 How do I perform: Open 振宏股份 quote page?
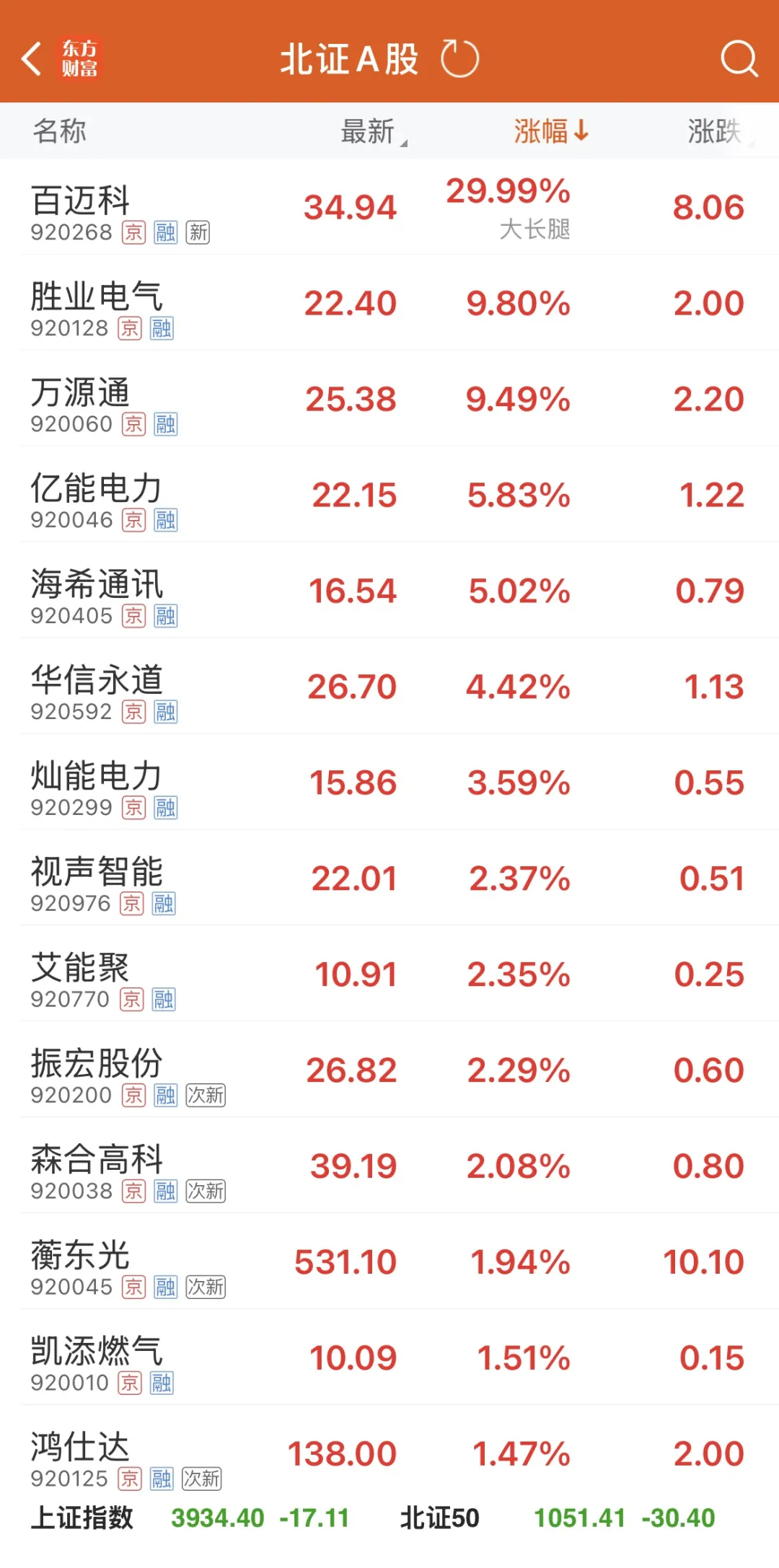click(x=389, y=1070)
